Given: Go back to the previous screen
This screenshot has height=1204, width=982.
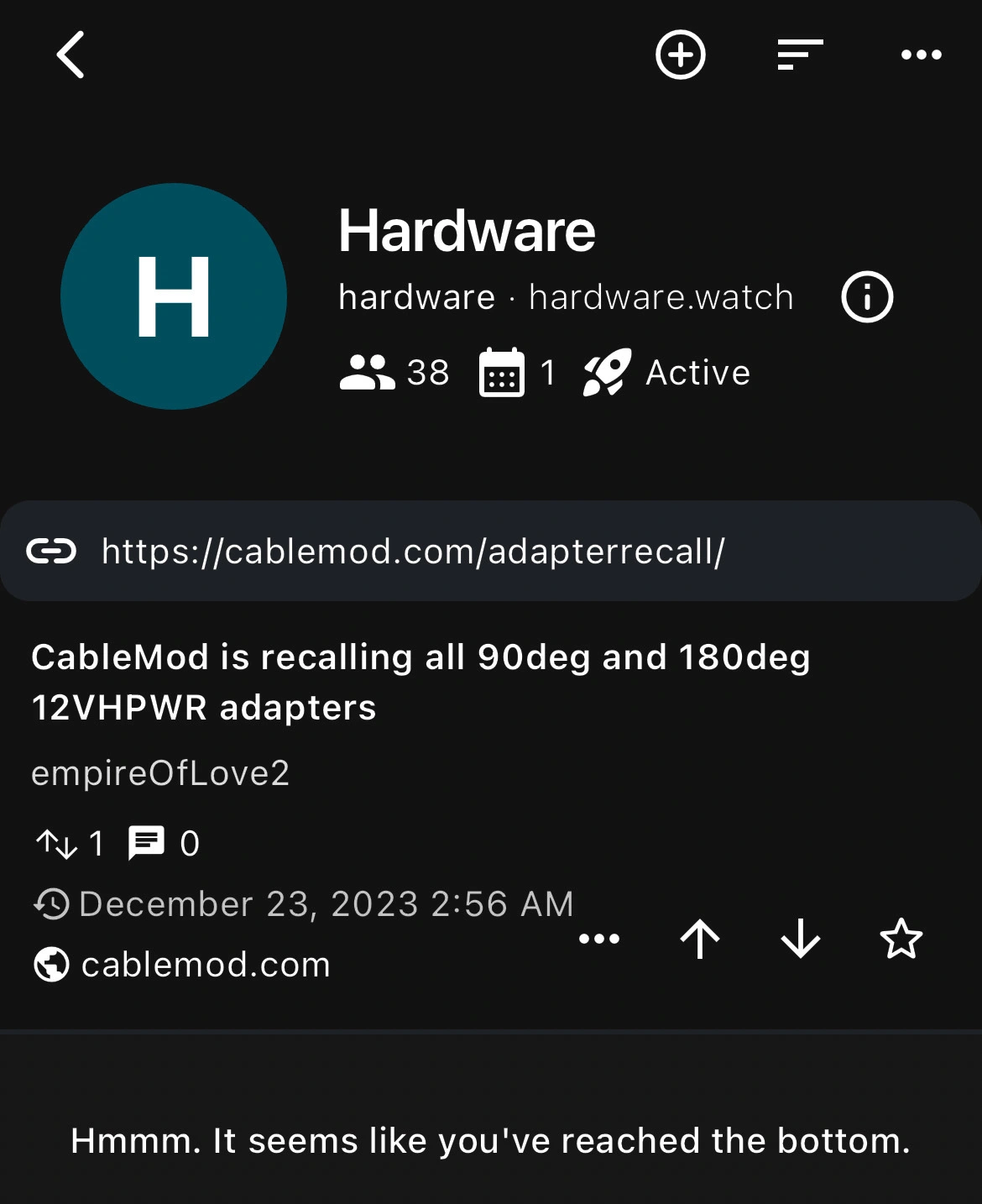Looking at the screenshot, I should [x=71, y=55].
